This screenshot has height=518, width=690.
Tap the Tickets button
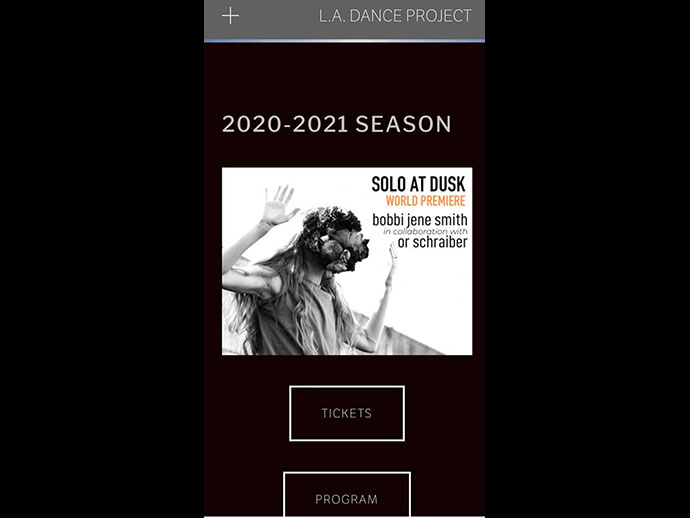[346, 413]
